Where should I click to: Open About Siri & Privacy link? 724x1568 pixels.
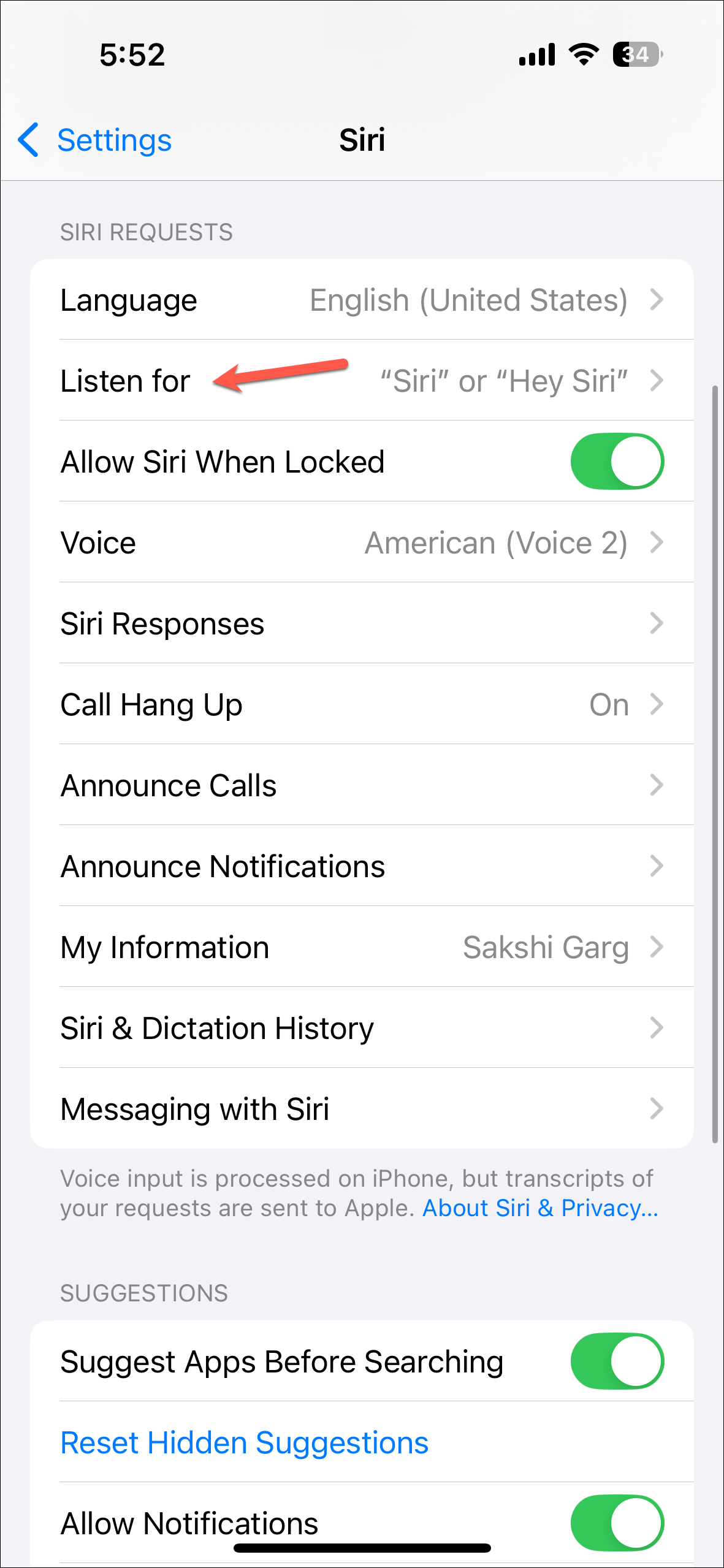(539, 1208)
